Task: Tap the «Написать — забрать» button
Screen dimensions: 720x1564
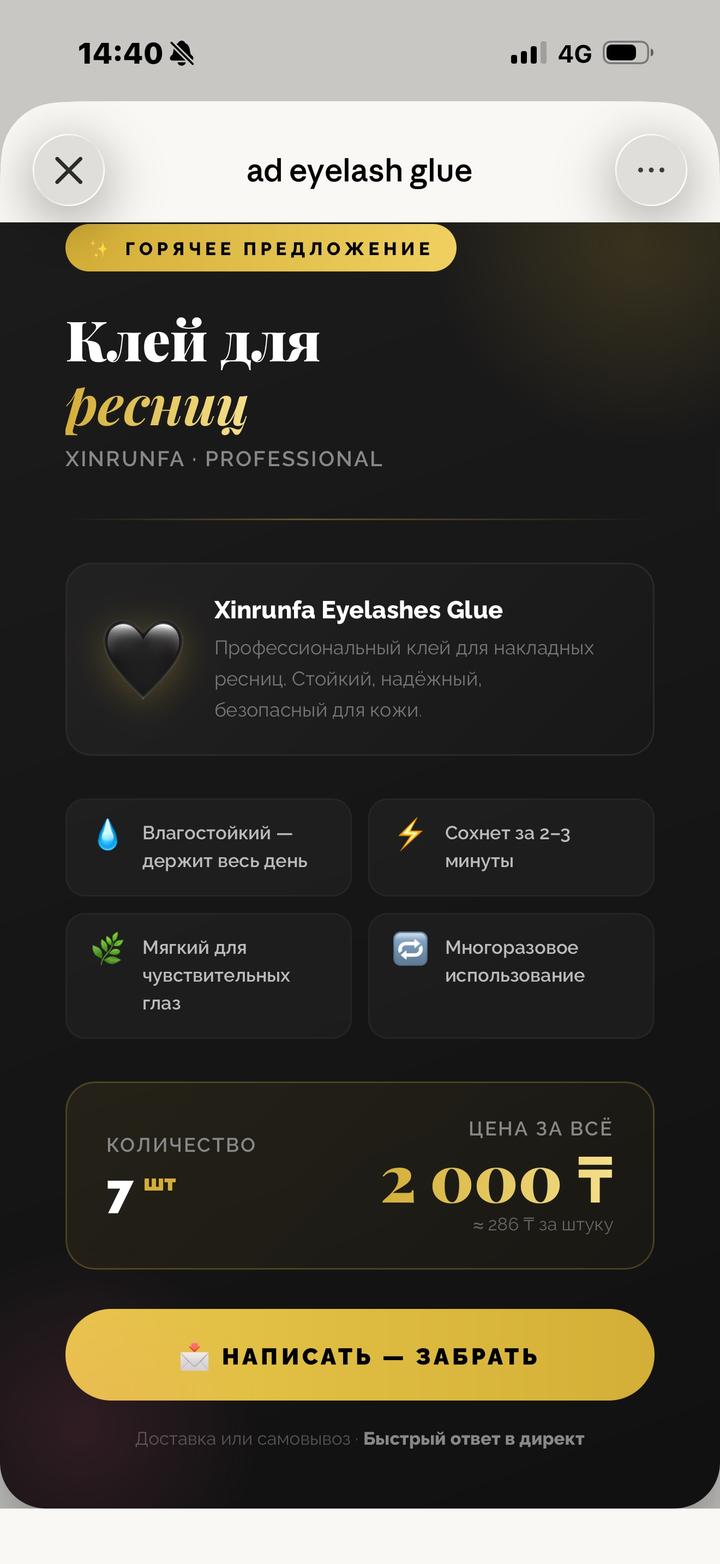Action: click(x=360, y=1355)
